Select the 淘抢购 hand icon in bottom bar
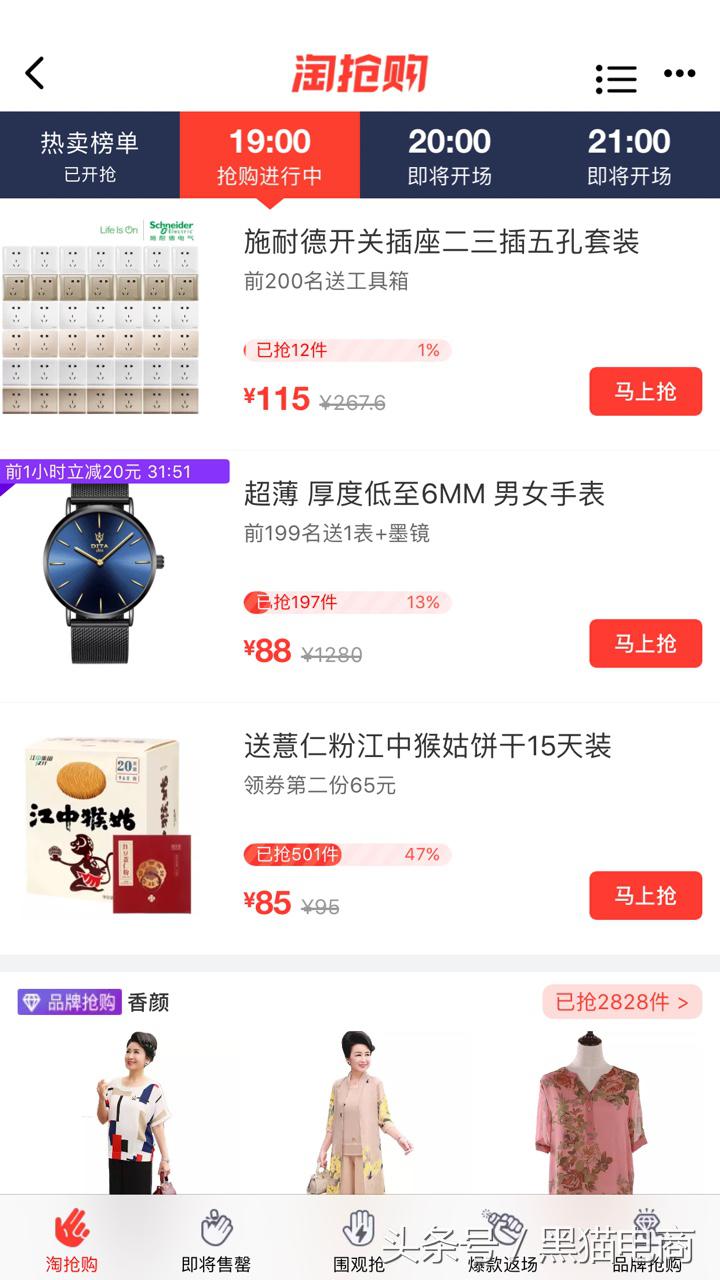This screenshot has height=1280, width=720. tap(72, 1232)
